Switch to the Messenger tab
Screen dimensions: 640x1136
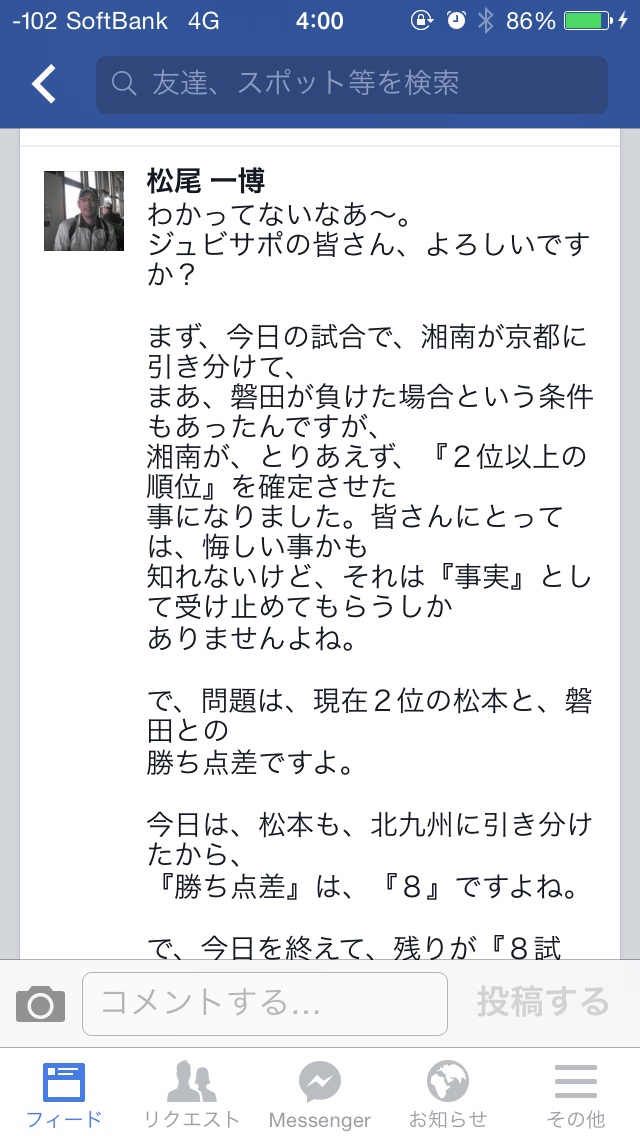click(320, 1094)
